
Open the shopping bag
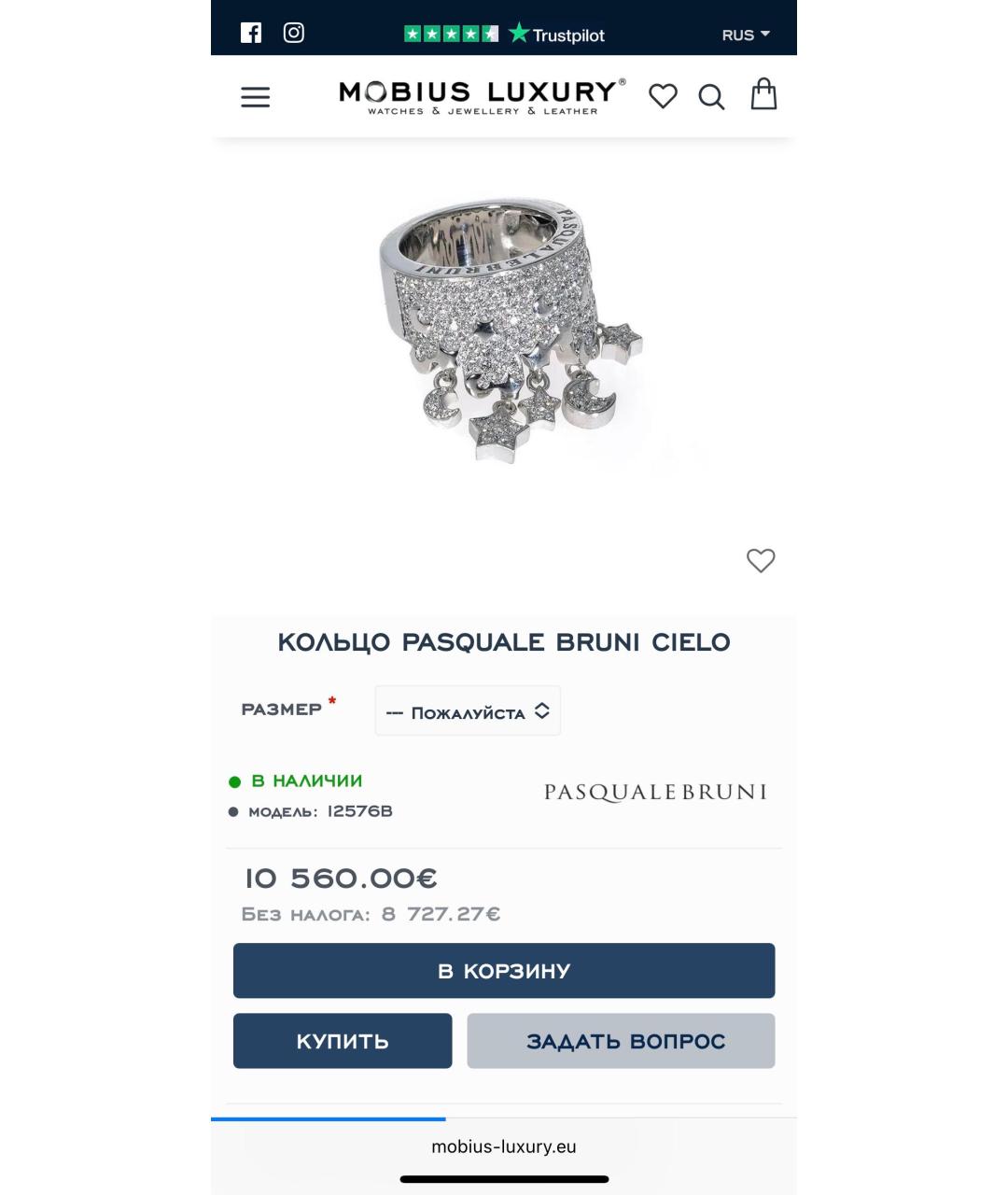763,94
